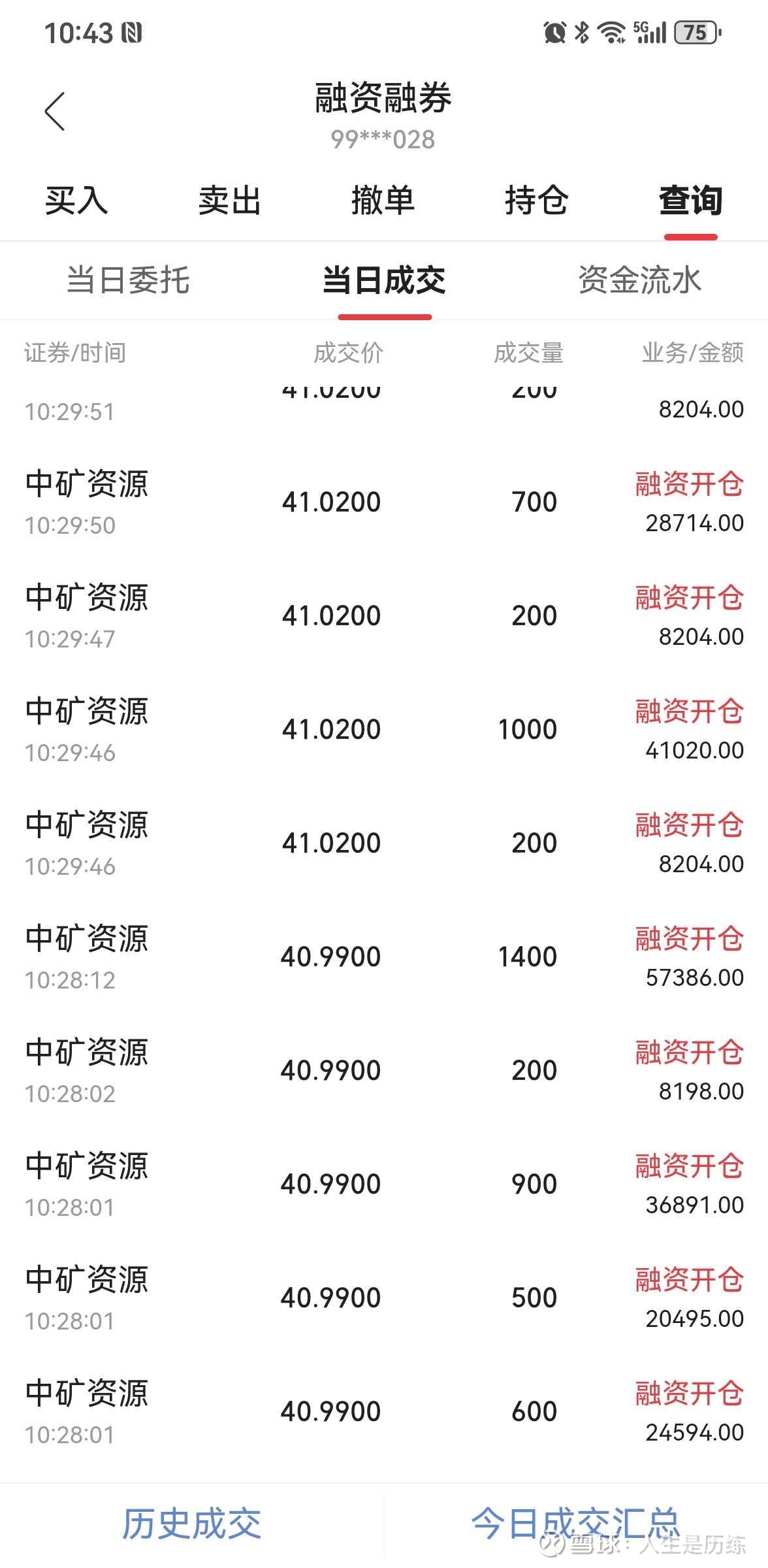
Task: Select the 查询 tab
Action: pos(691,200)
